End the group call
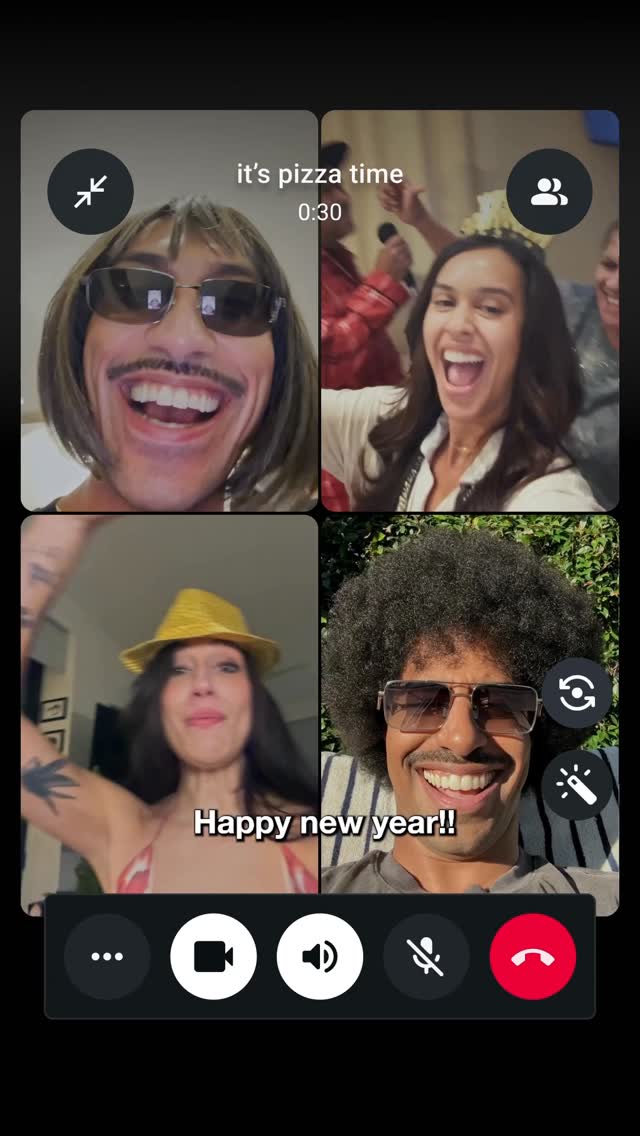Image resolution: width=640 pixels, height=1136 pixels. click(x=533, y=957)
